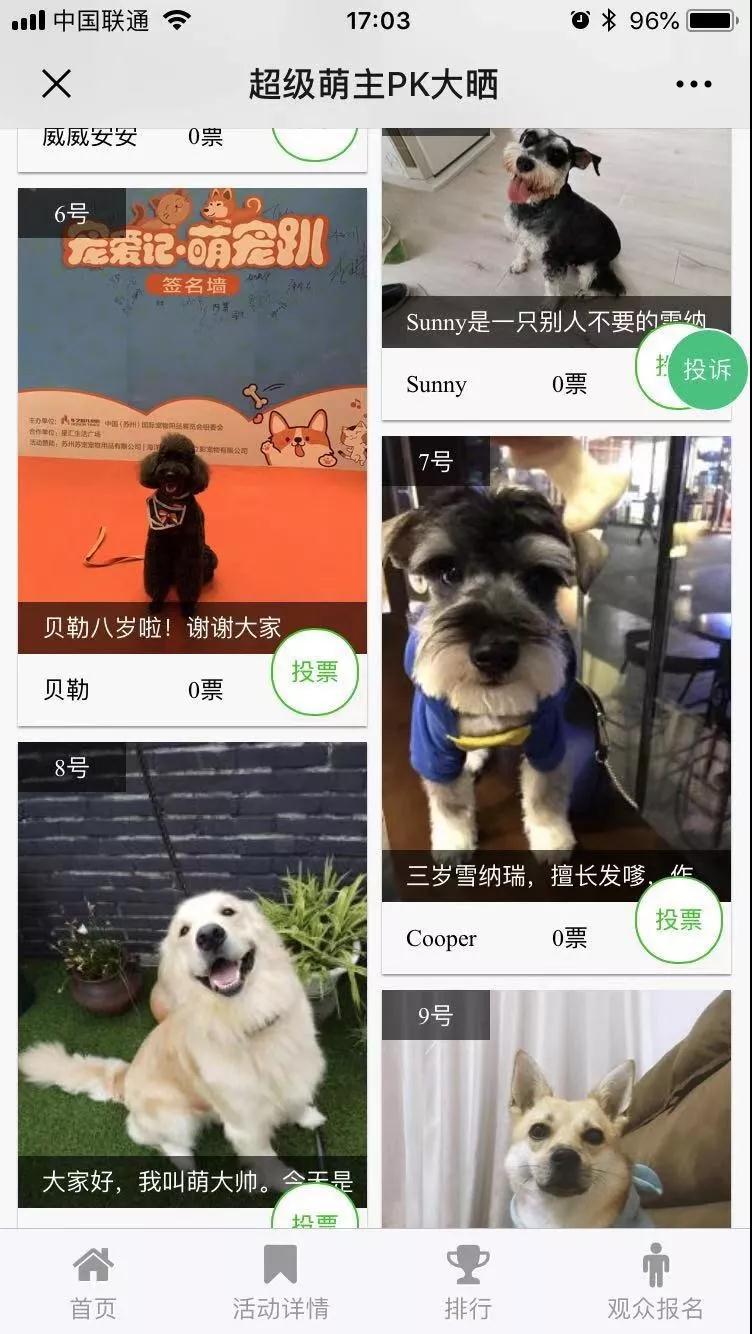Image resolution: width=752 pixels, height=1334 pixels.
Task: Switch to the 观众报名 tab
Action: pos(656,1282)
